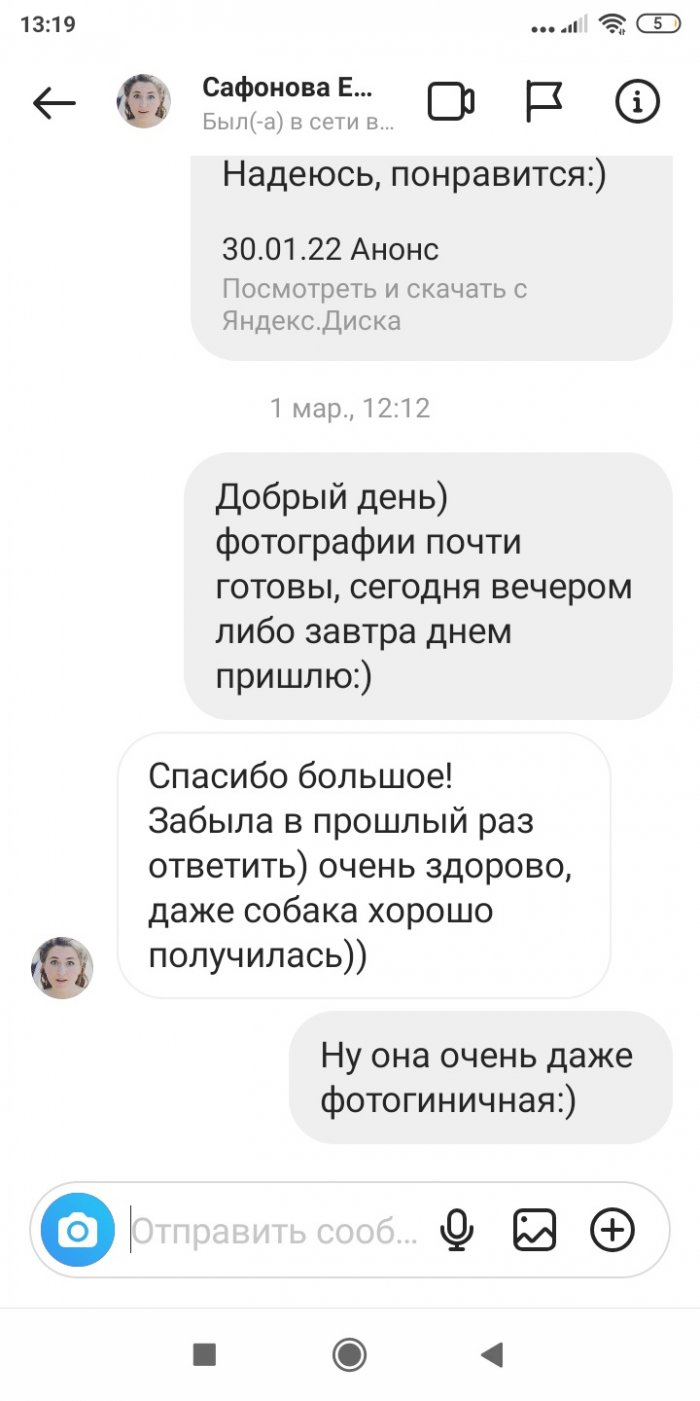Open more attachment options plus icon
This screenshot has width=700, height=1401.
[x=612, y=1230]
